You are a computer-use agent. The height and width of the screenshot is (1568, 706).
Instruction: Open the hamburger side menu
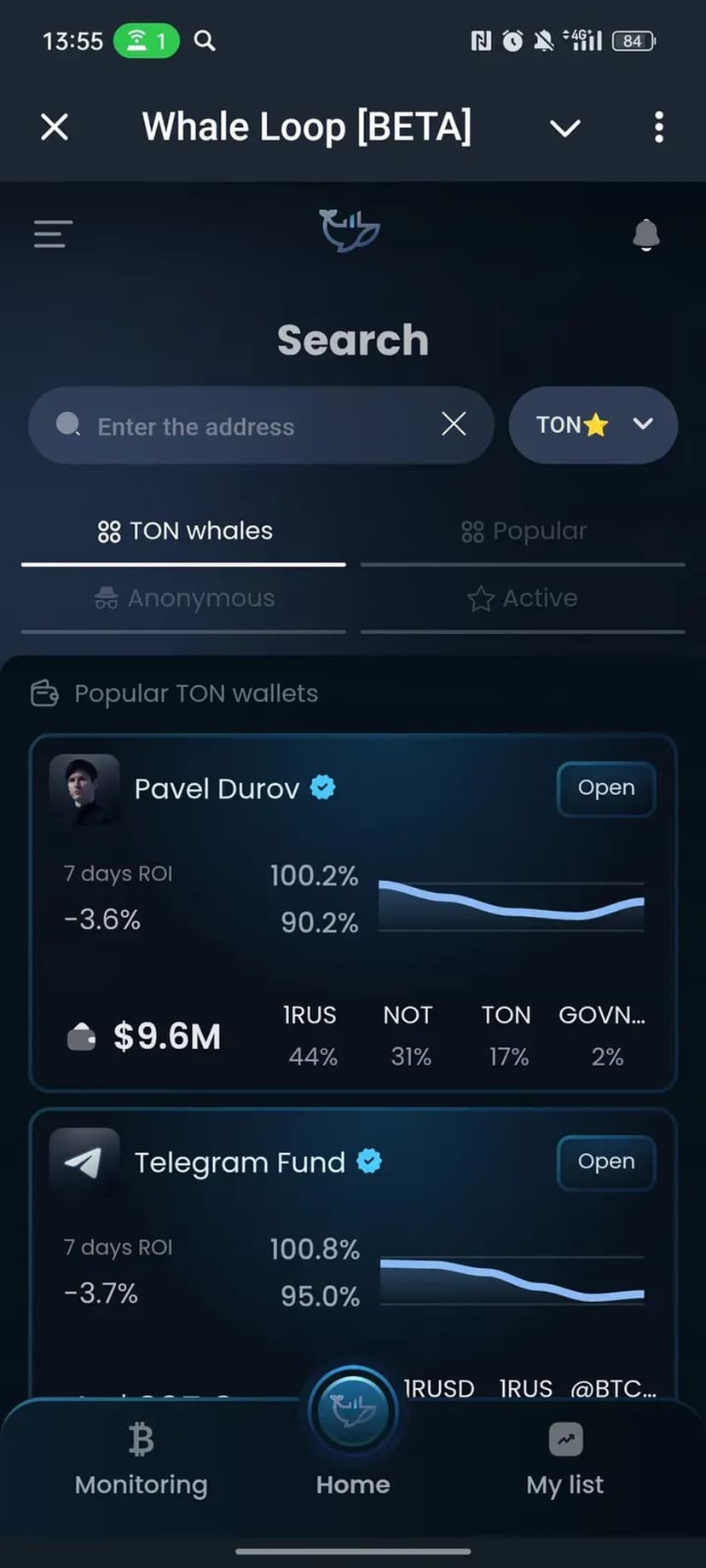[53, 233]
